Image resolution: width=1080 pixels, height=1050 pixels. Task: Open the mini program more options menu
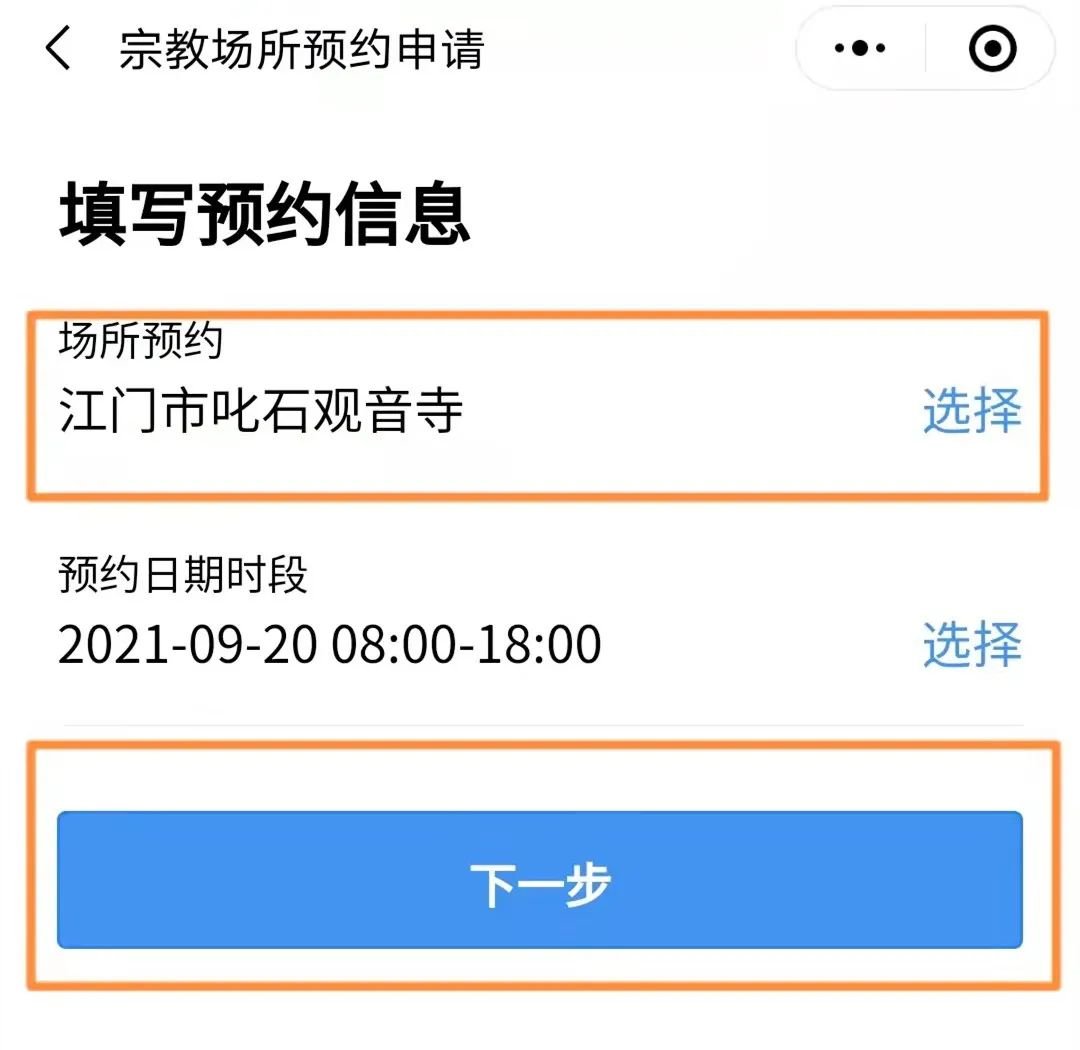point(860,48)
